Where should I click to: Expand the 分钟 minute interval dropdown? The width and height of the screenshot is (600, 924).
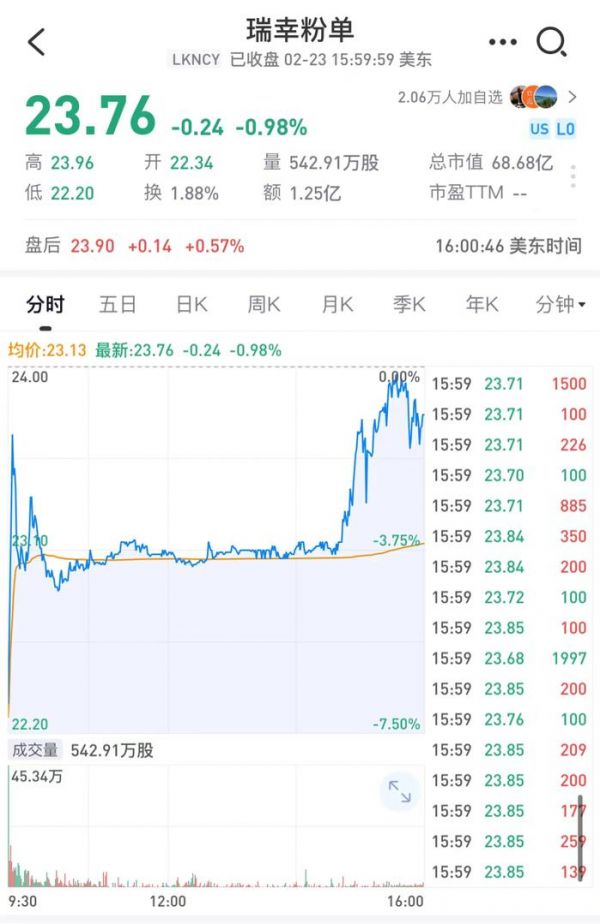560,304
